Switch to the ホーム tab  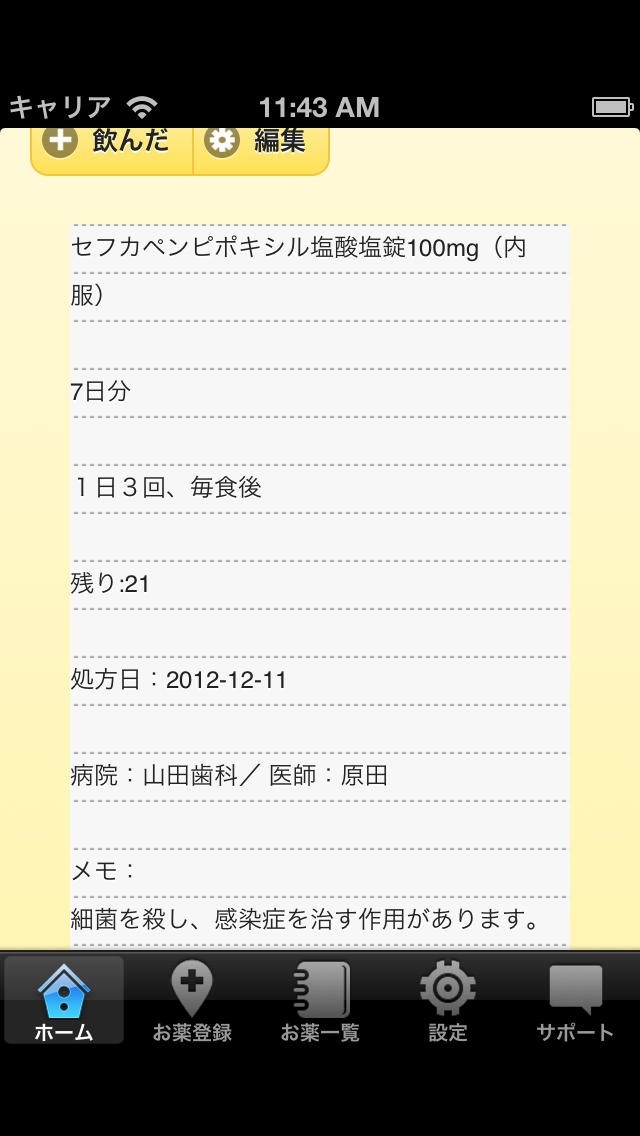click(x=64, y=1002)
